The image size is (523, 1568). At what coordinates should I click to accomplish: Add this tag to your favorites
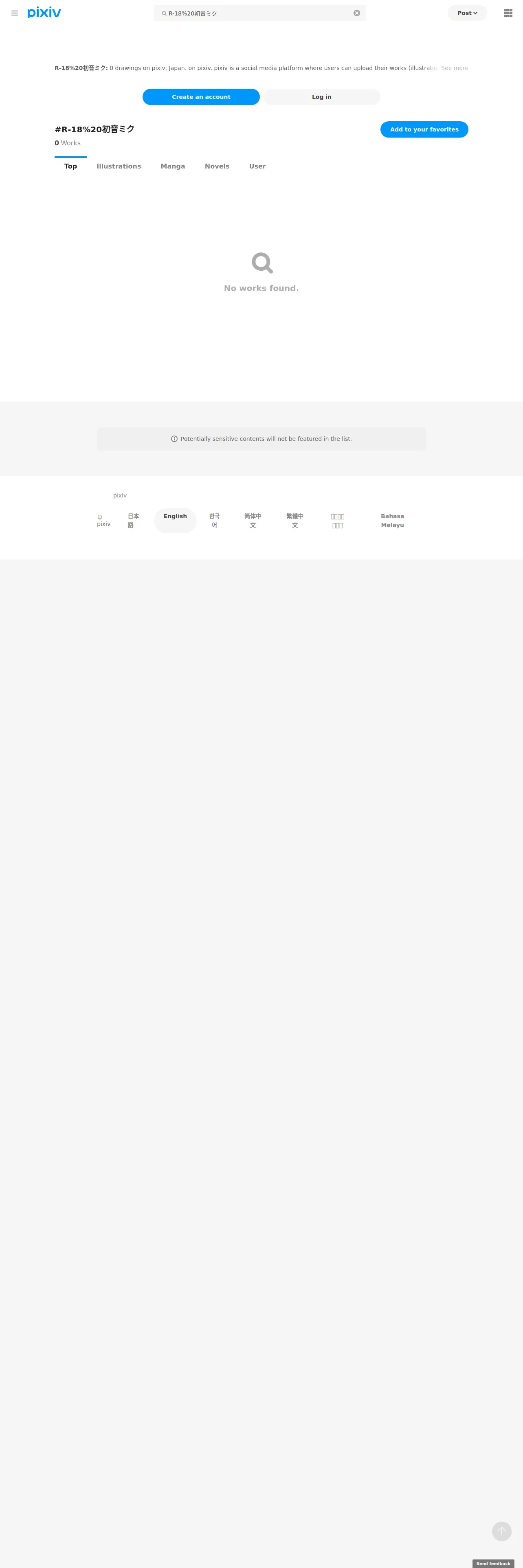[x=424, y=130]
